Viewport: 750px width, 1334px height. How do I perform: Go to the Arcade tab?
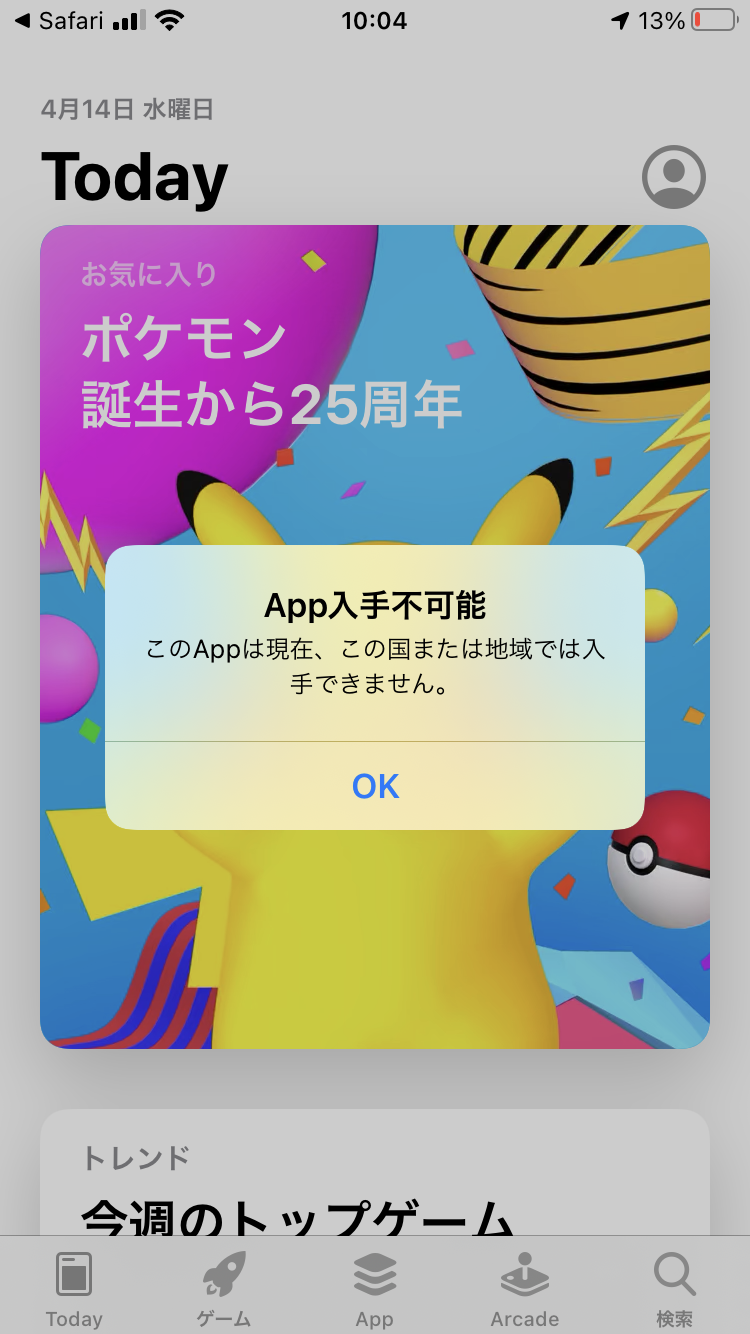pos(524,1289)
